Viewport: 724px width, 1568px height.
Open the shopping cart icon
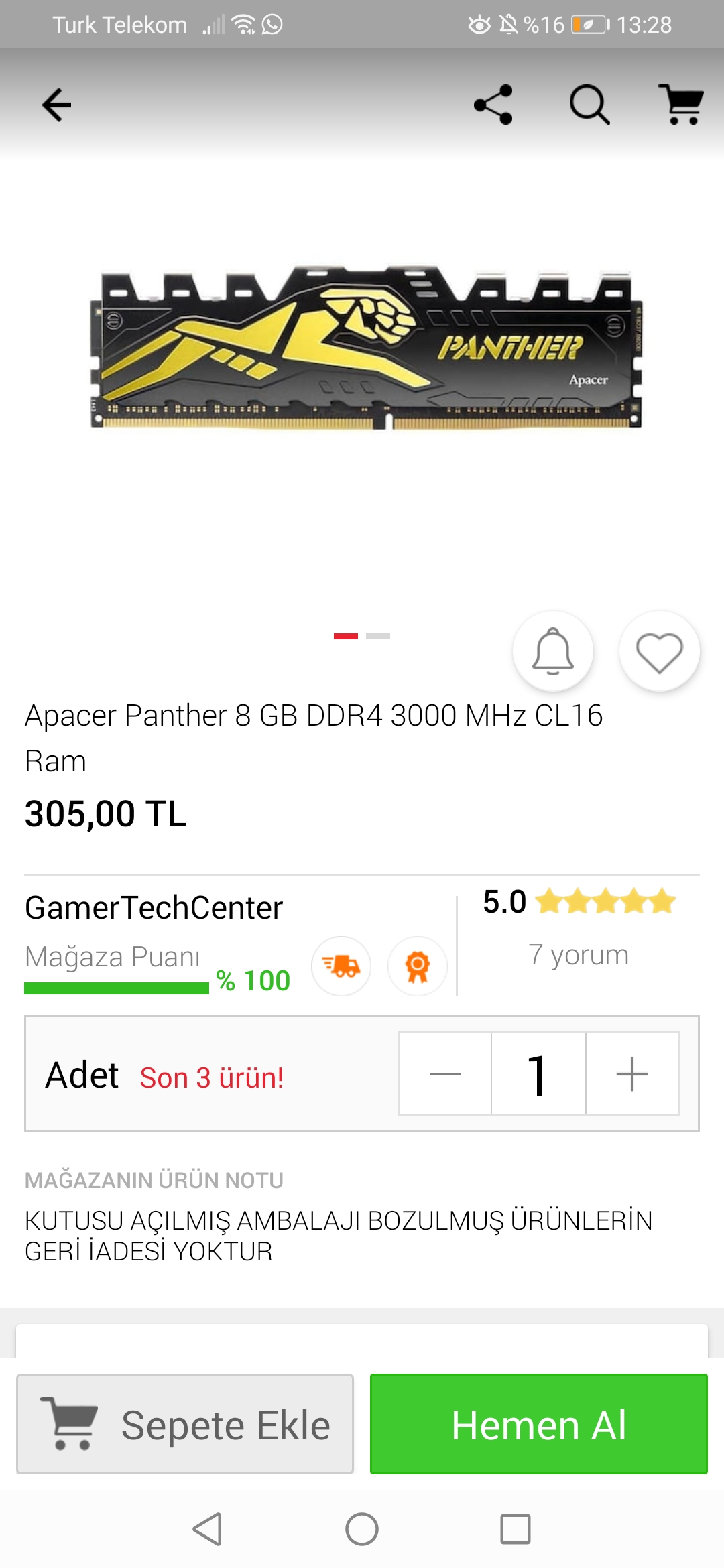pyautogui.click(x=680, y=105)
